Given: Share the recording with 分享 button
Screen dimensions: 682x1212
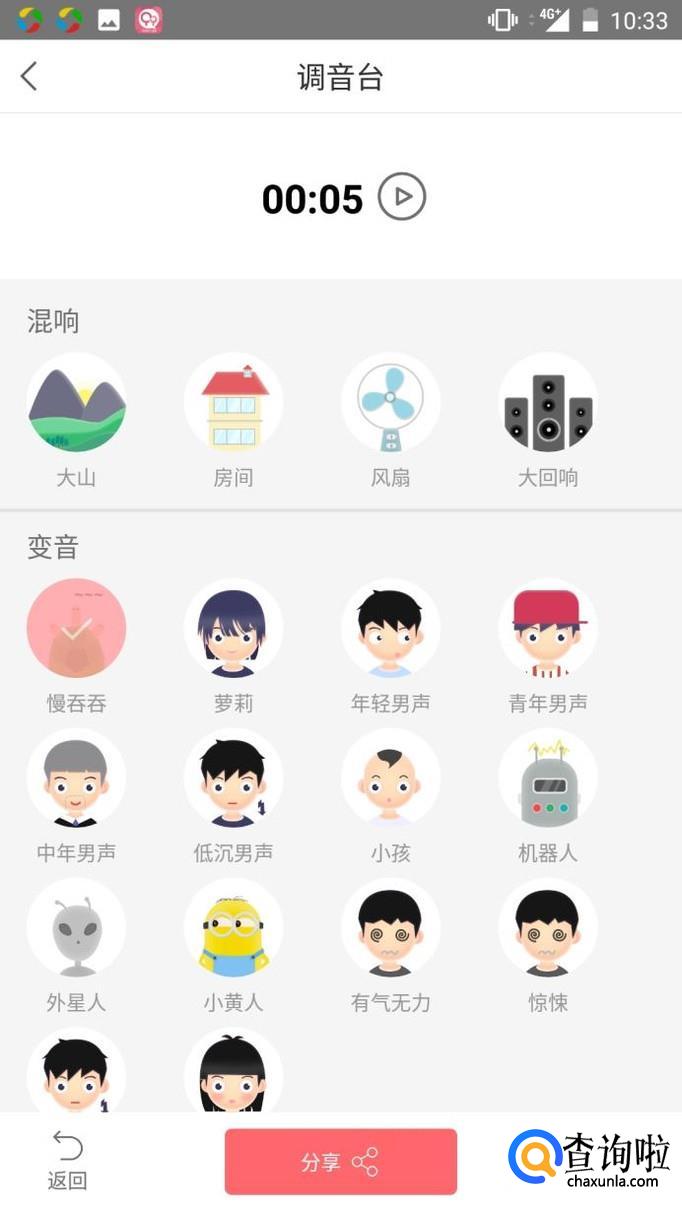Looking at the screenshot, I should [x=340, y=1162].
